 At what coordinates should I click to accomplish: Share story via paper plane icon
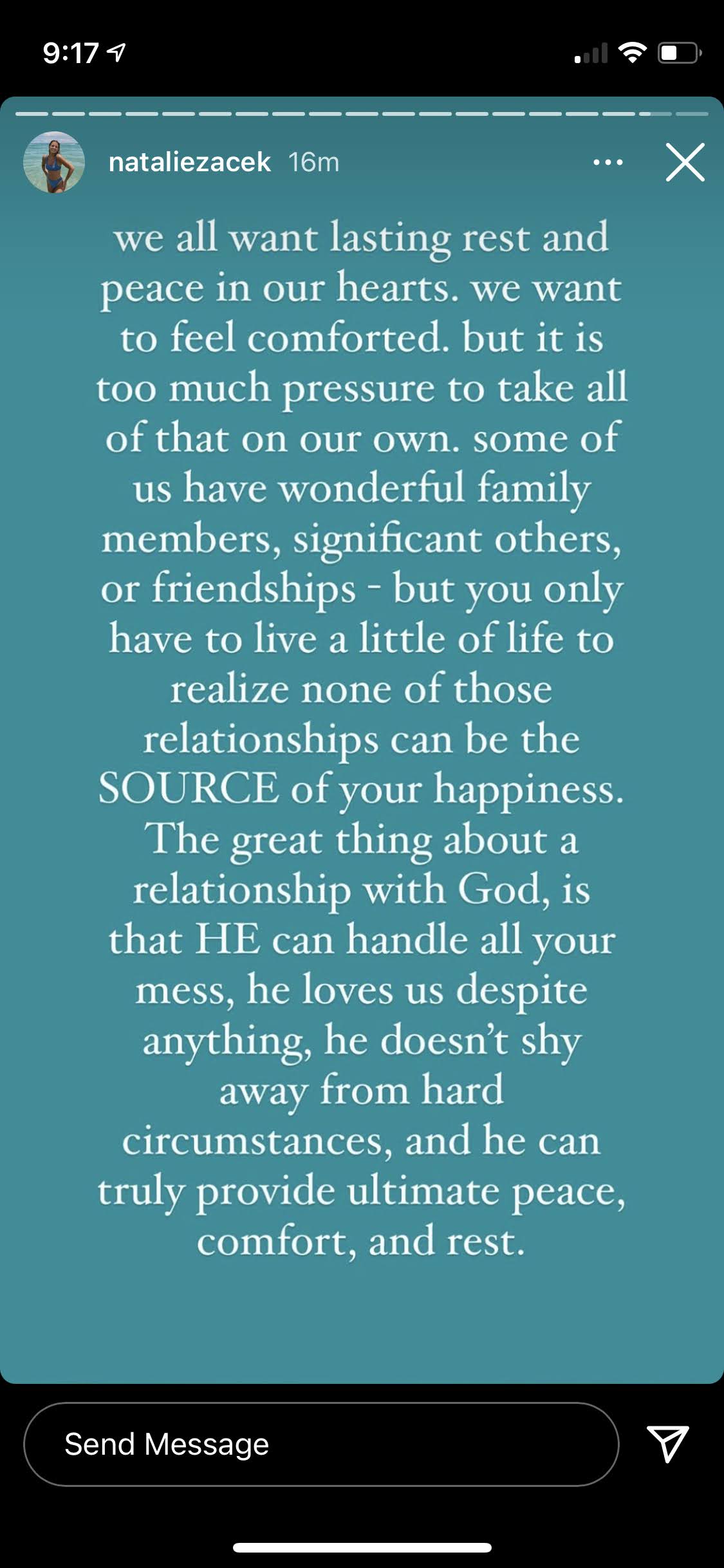point(667,1443)
